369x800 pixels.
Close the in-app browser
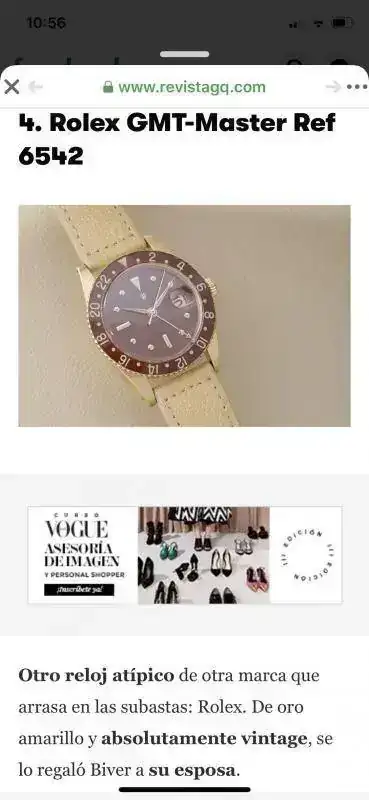click(x=11, y=87)
